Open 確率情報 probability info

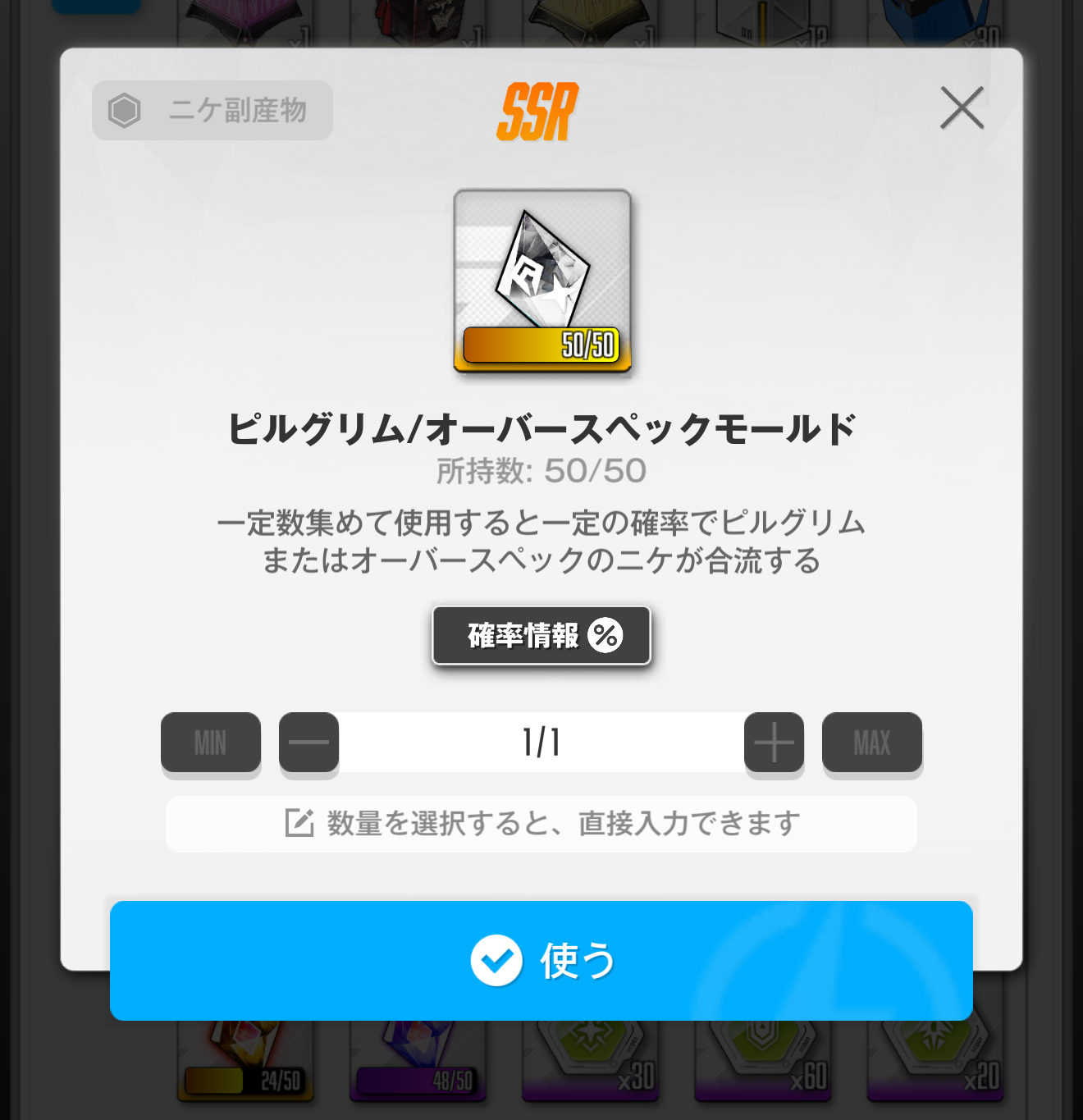point(541,635)
